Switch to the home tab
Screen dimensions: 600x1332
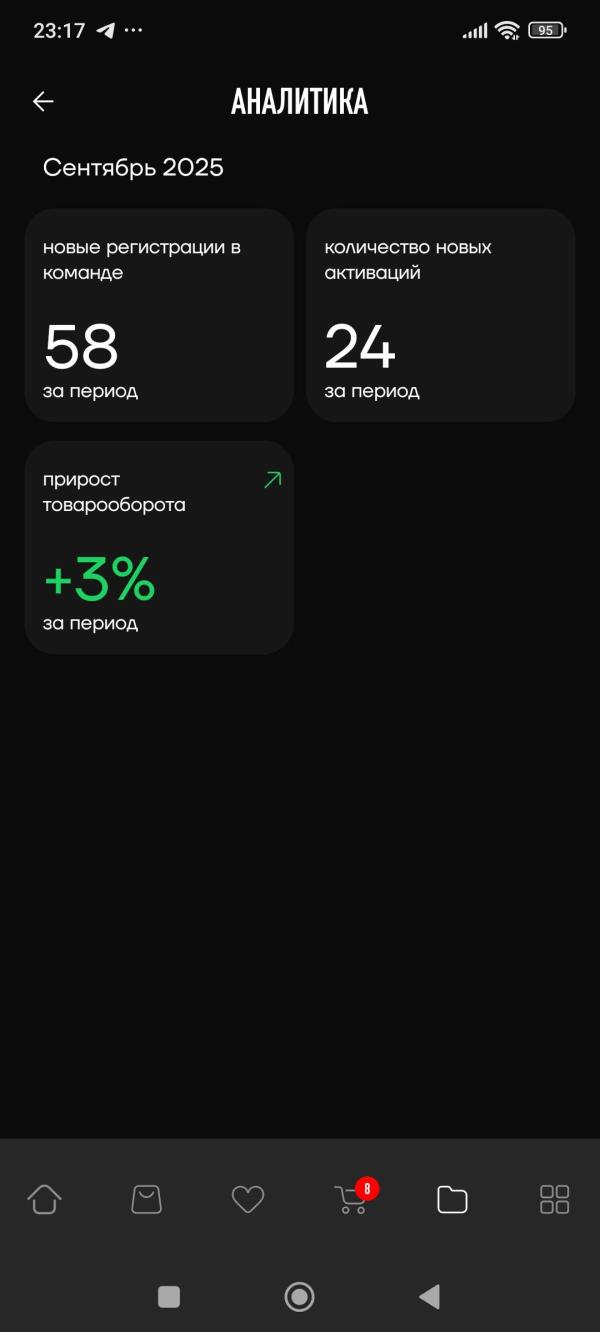pyautogui.click(x=44, y=1198)
